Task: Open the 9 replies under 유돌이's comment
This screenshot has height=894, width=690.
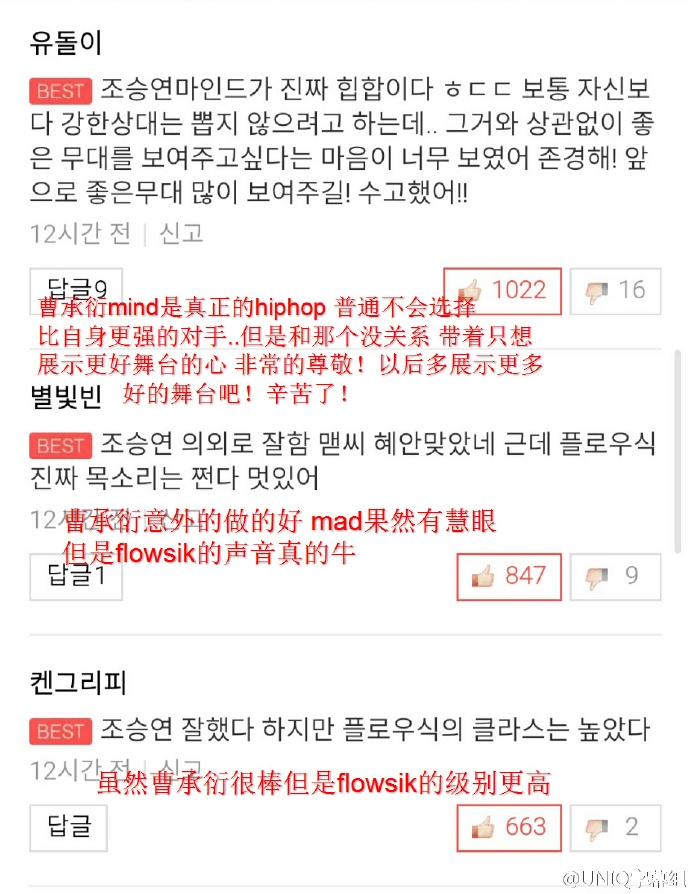Action: pos(77,290)
